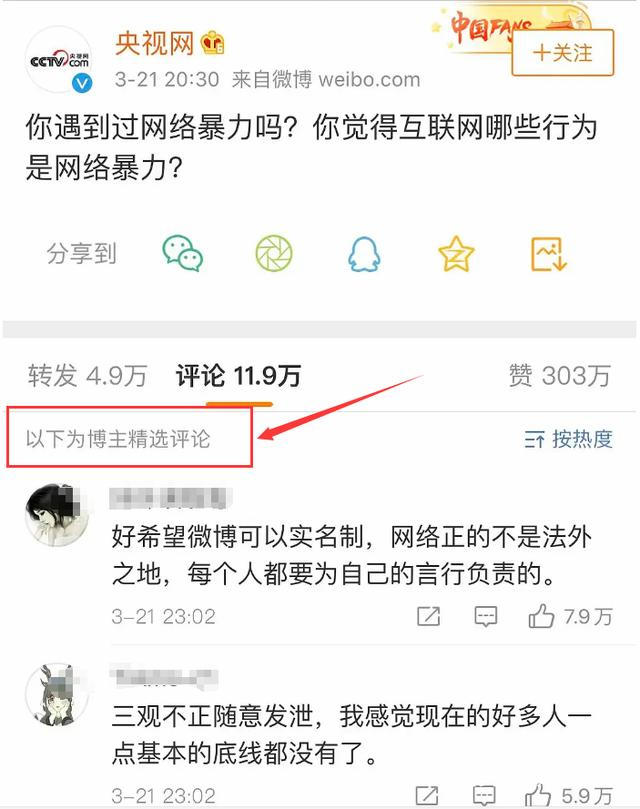Open 央视网's profile avatar

pyautogui.click(x=59, y=61)
